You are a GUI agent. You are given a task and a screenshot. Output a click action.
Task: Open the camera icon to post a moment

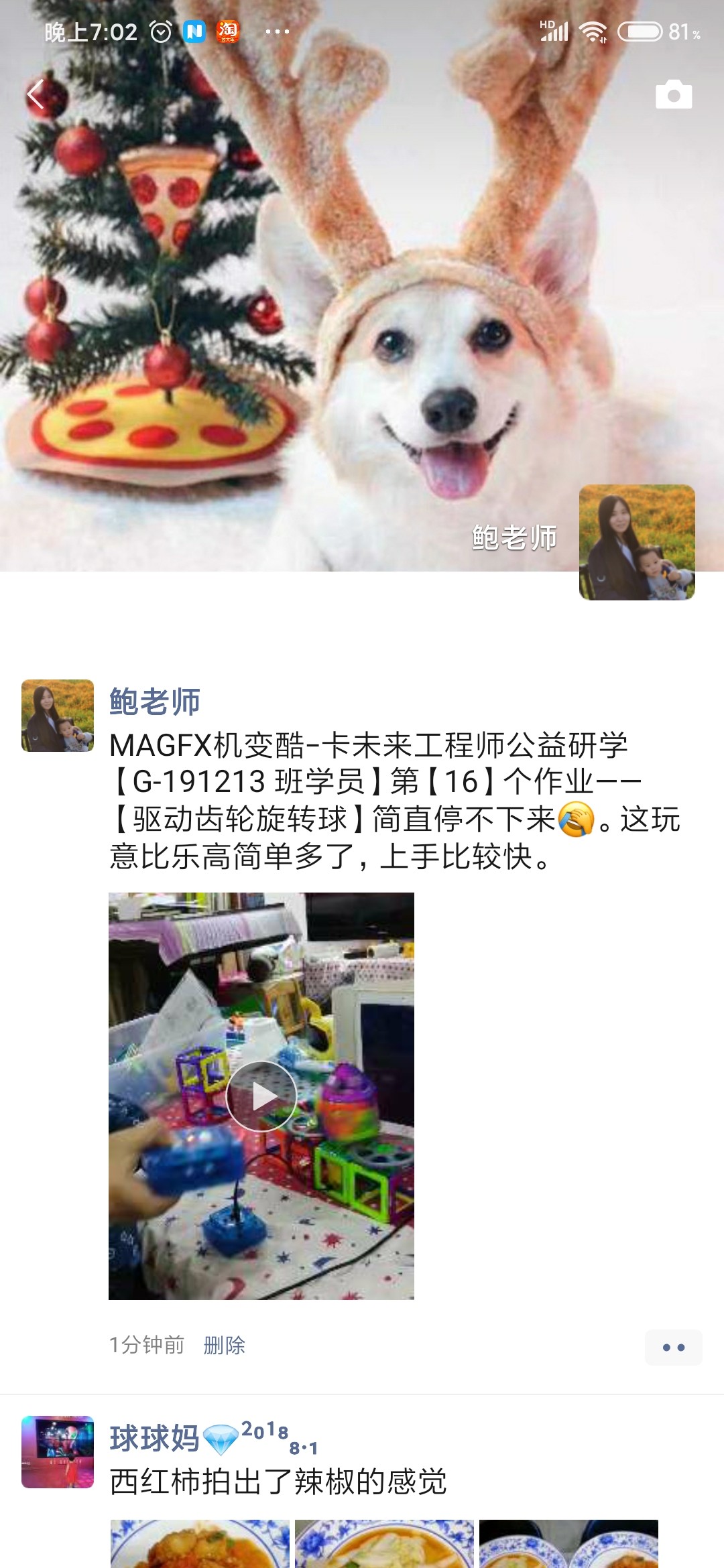click(673, 95)
